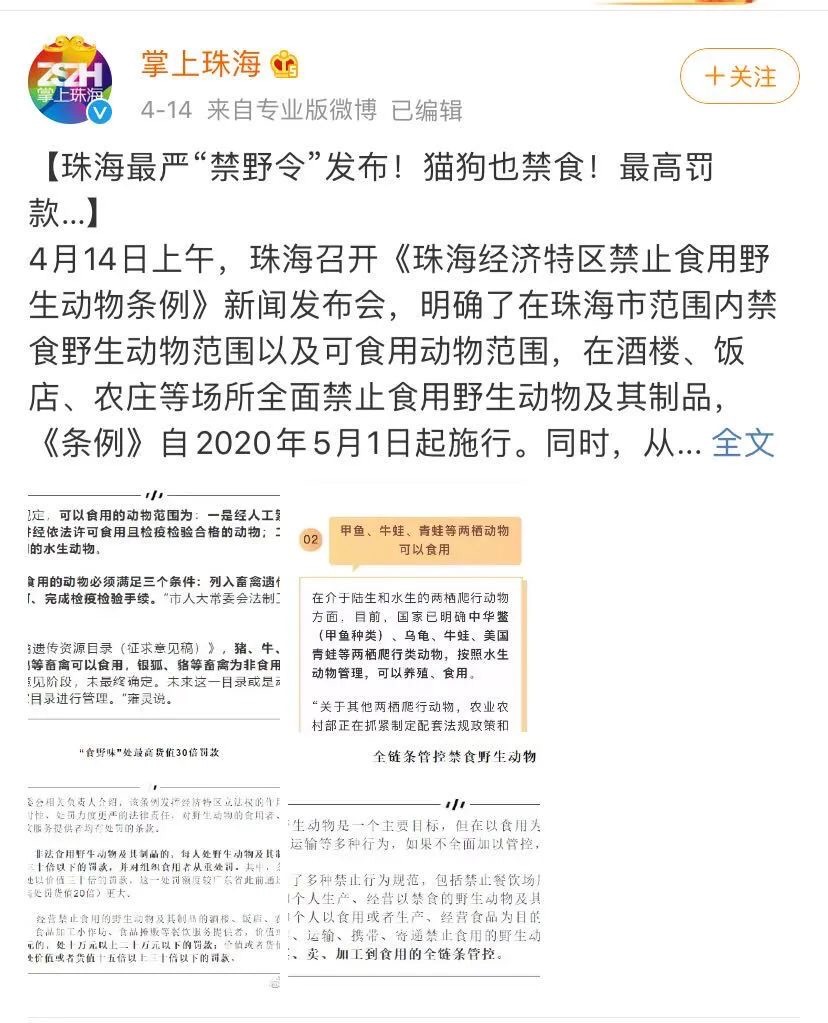
Task: Open the image titled 甲鱼、牛蛙、青蛙等两栖动物可以食用
Action: coord(413,607)
